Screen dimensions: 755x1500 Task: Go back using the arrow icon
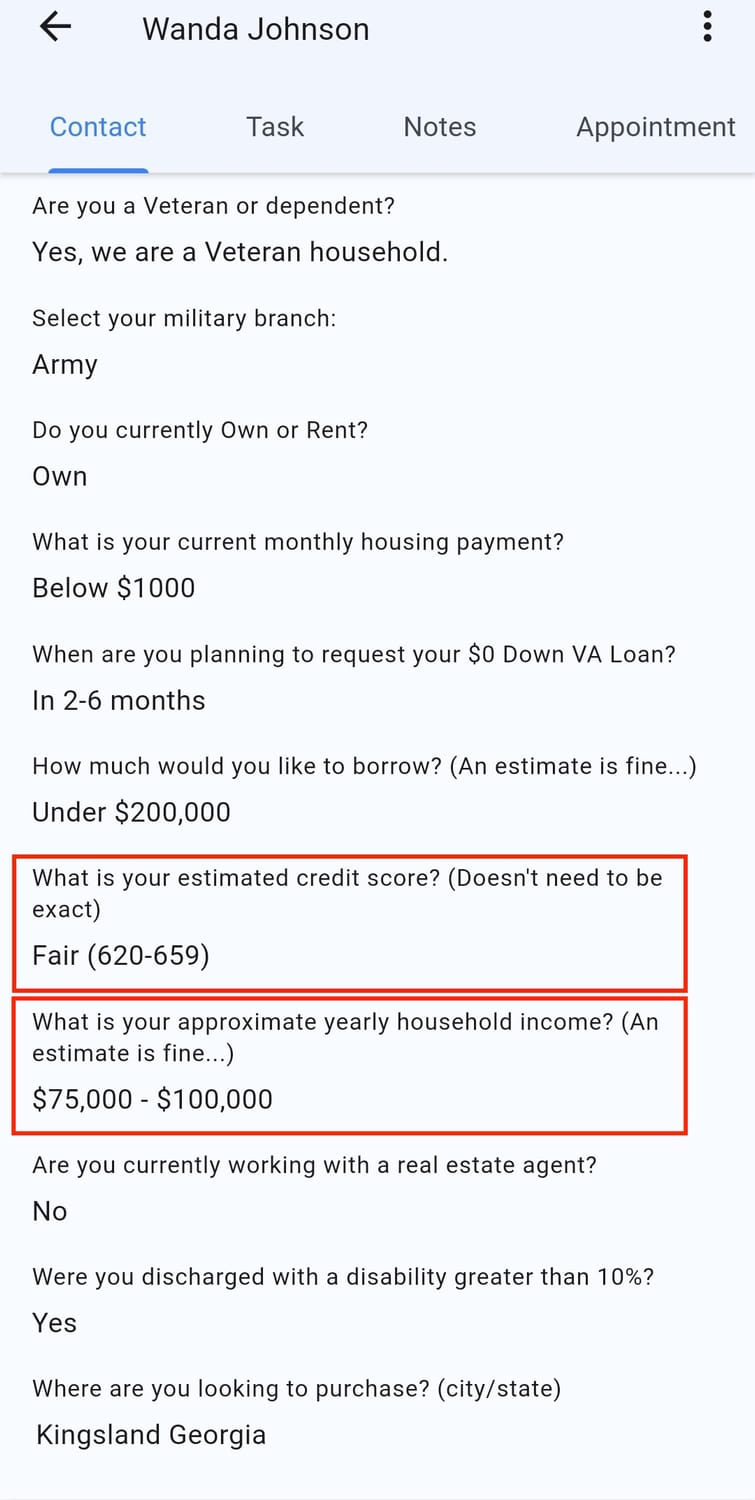click(56, 27)
